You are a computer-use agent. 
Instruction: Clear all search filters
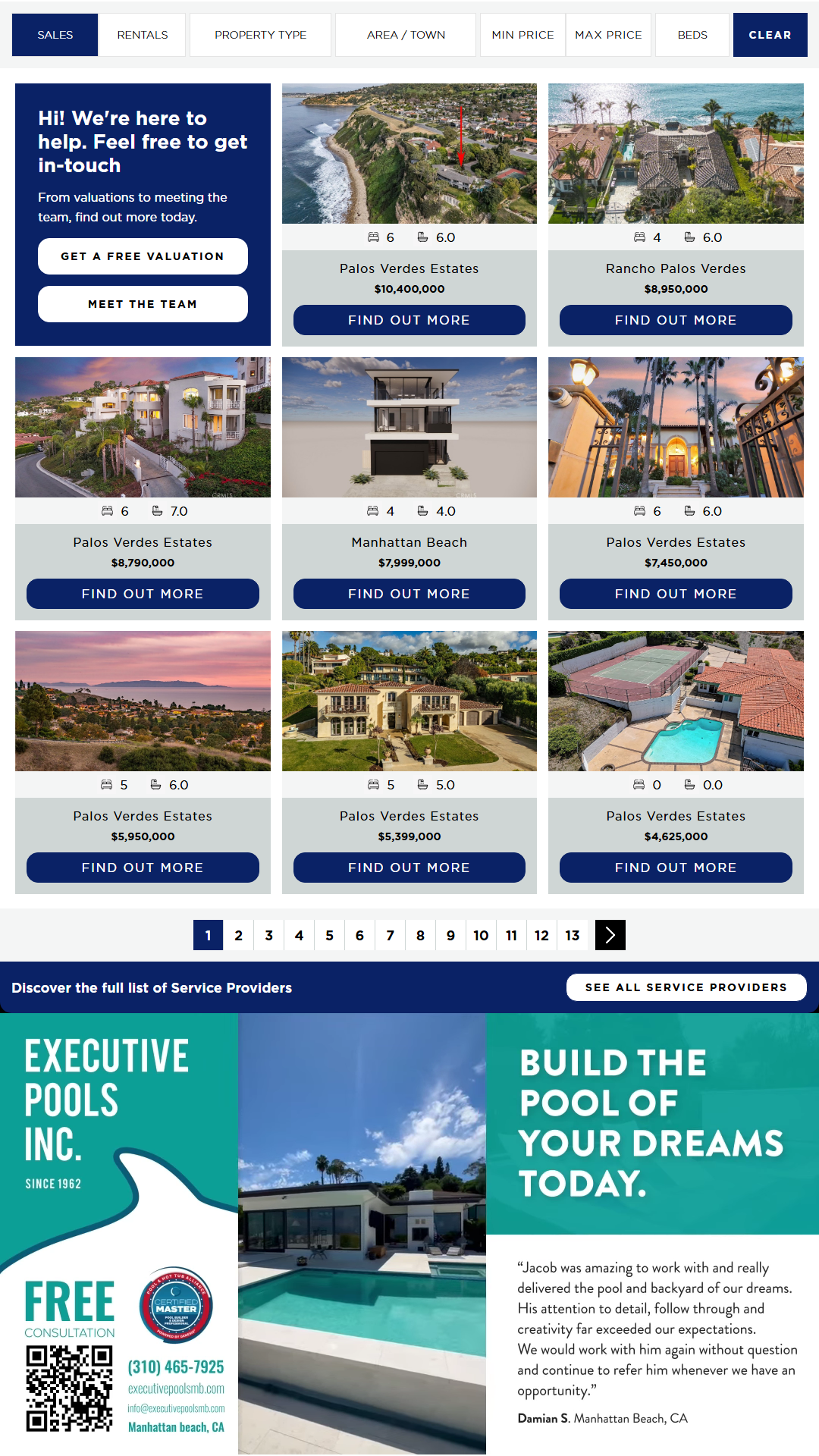[x=770, y=35]
